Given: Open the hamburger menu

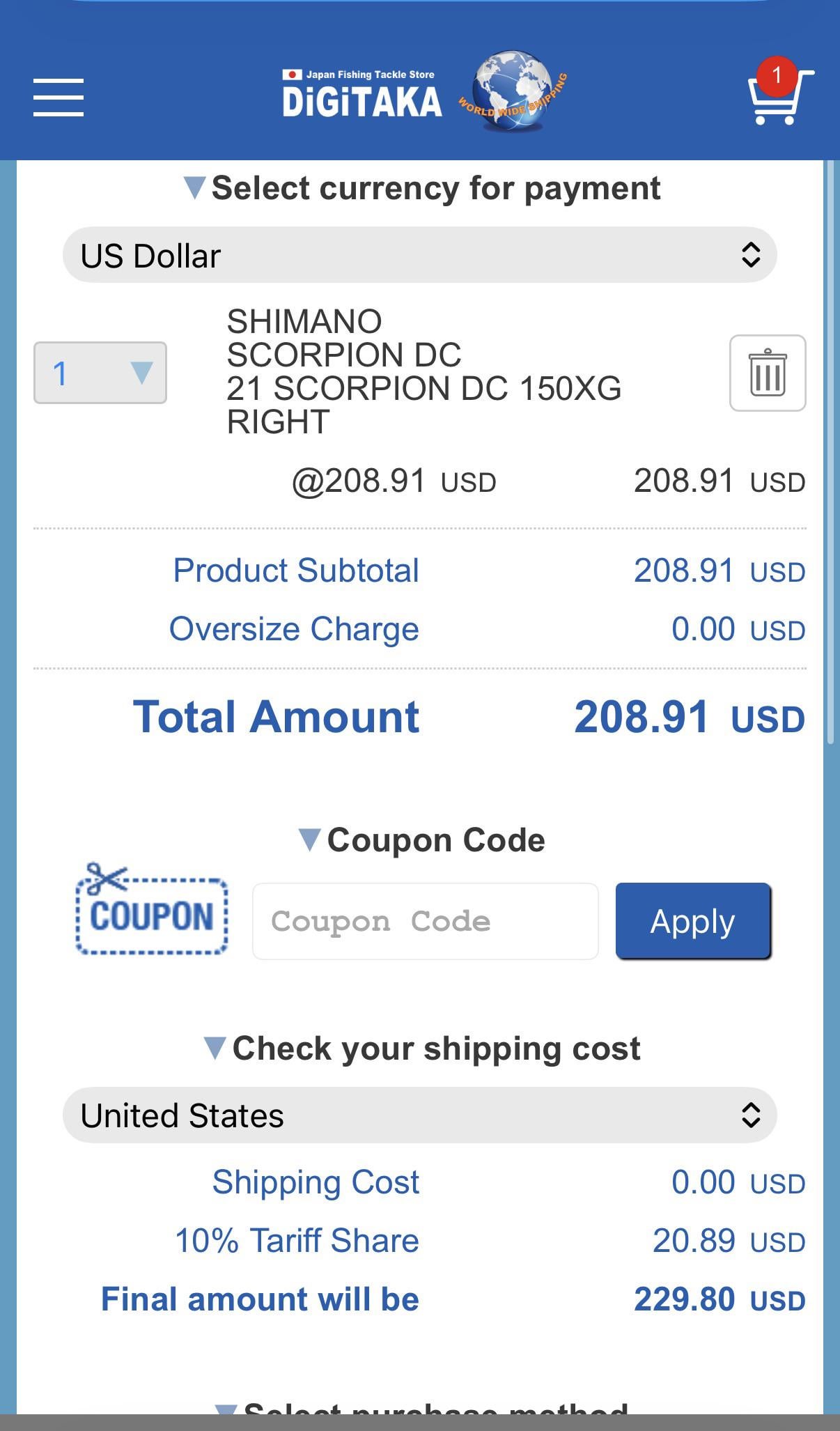Looking at the screenshot, I should (x=59, y=98).
